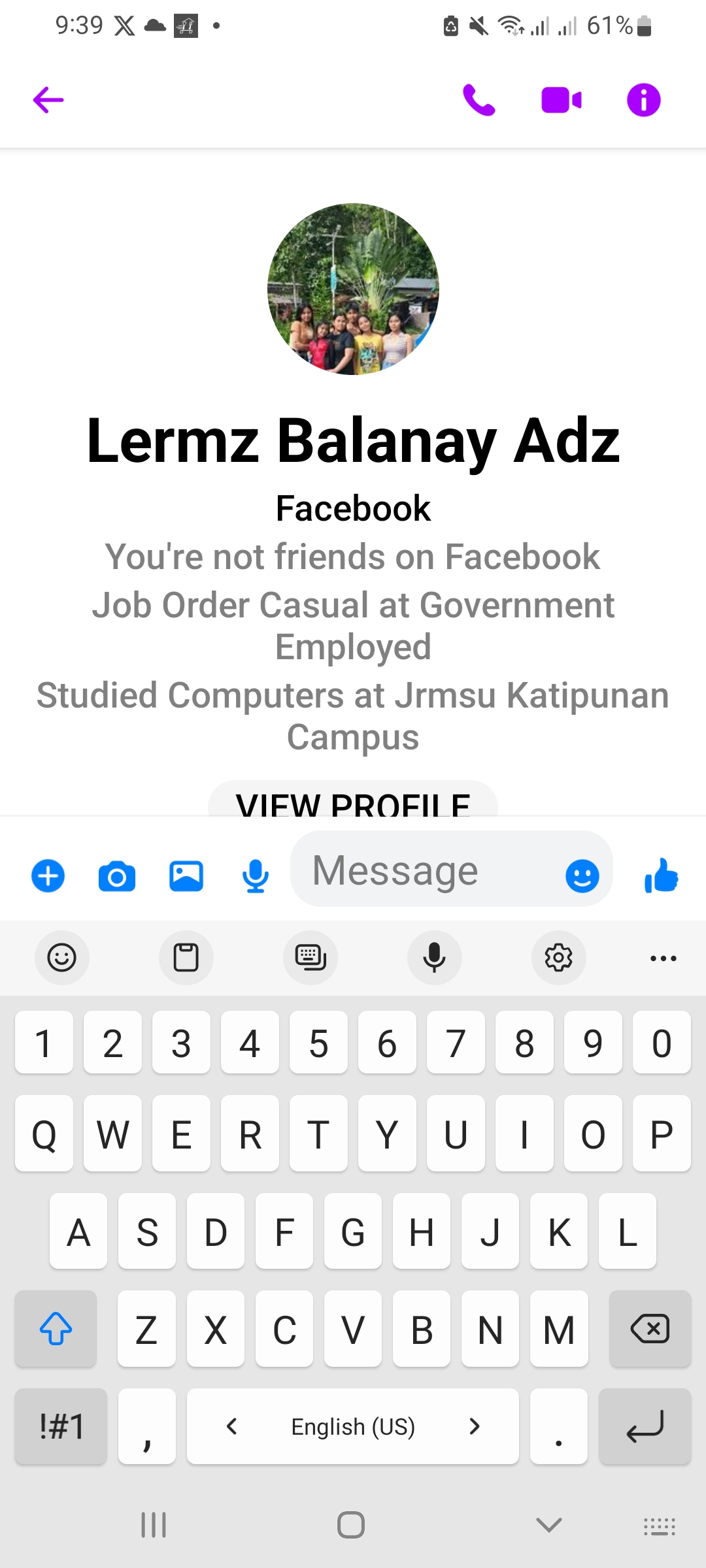Open more options with the plus icon
Viewport: 706px width, 1568px height.
click(48, 875)
